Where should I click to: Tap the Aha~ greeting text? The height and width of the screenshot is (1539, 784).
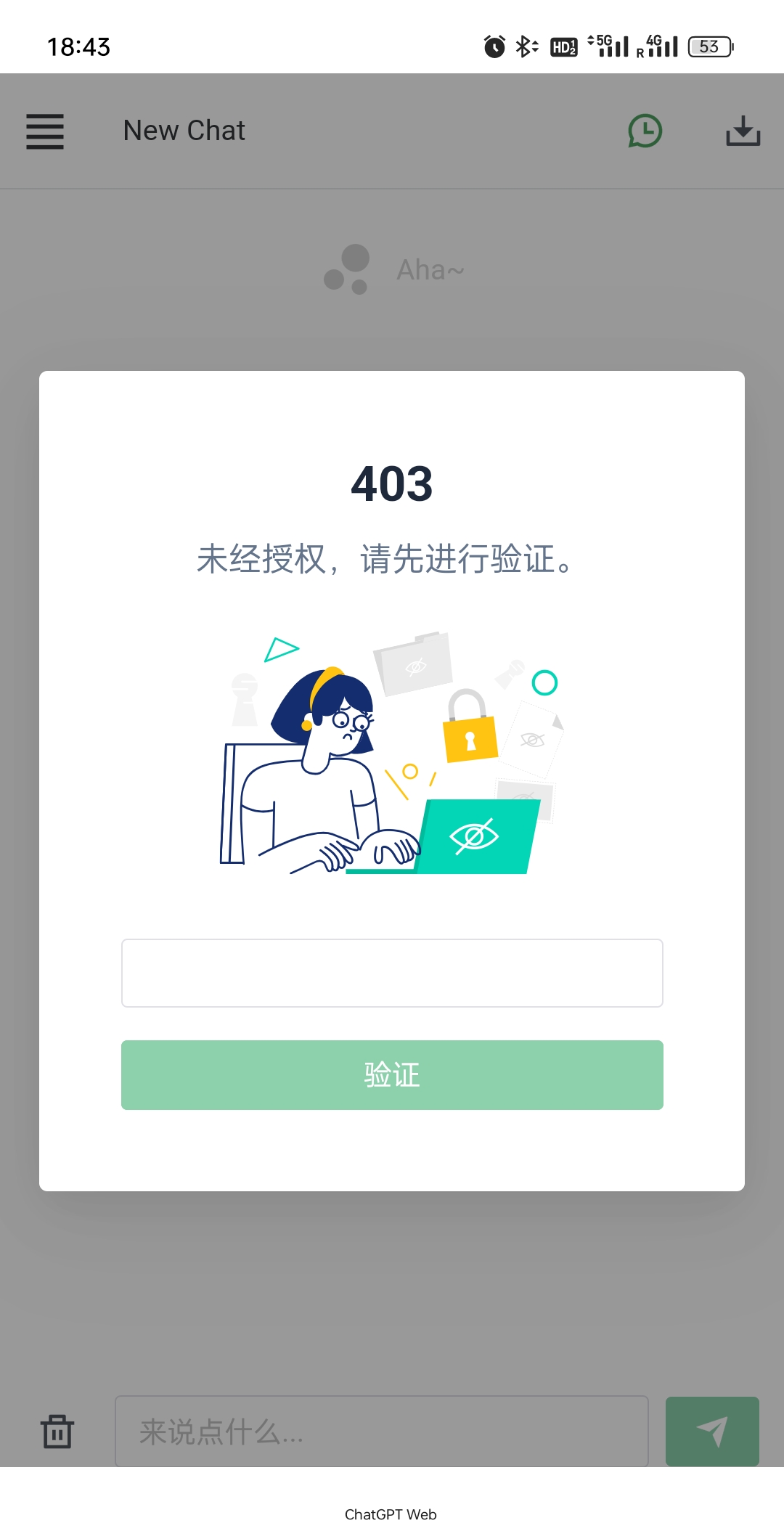click(430, 269)
